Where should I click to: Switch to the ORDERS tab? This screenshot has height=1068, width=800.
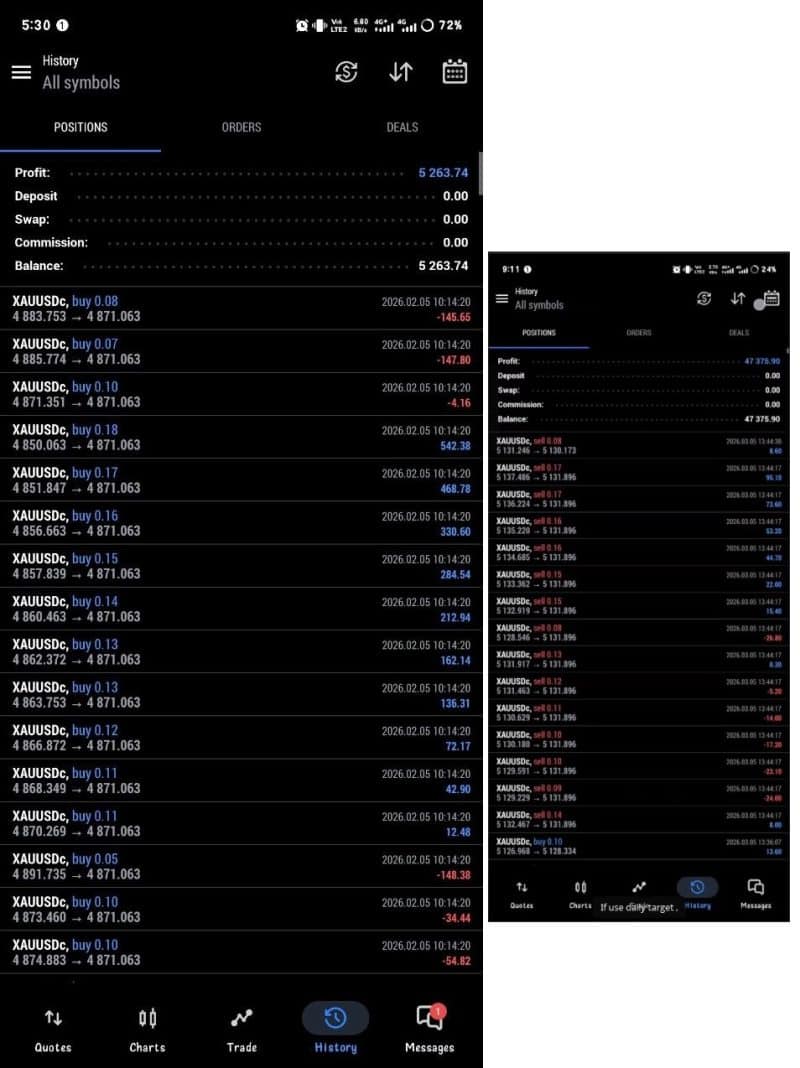click(240, 127)
